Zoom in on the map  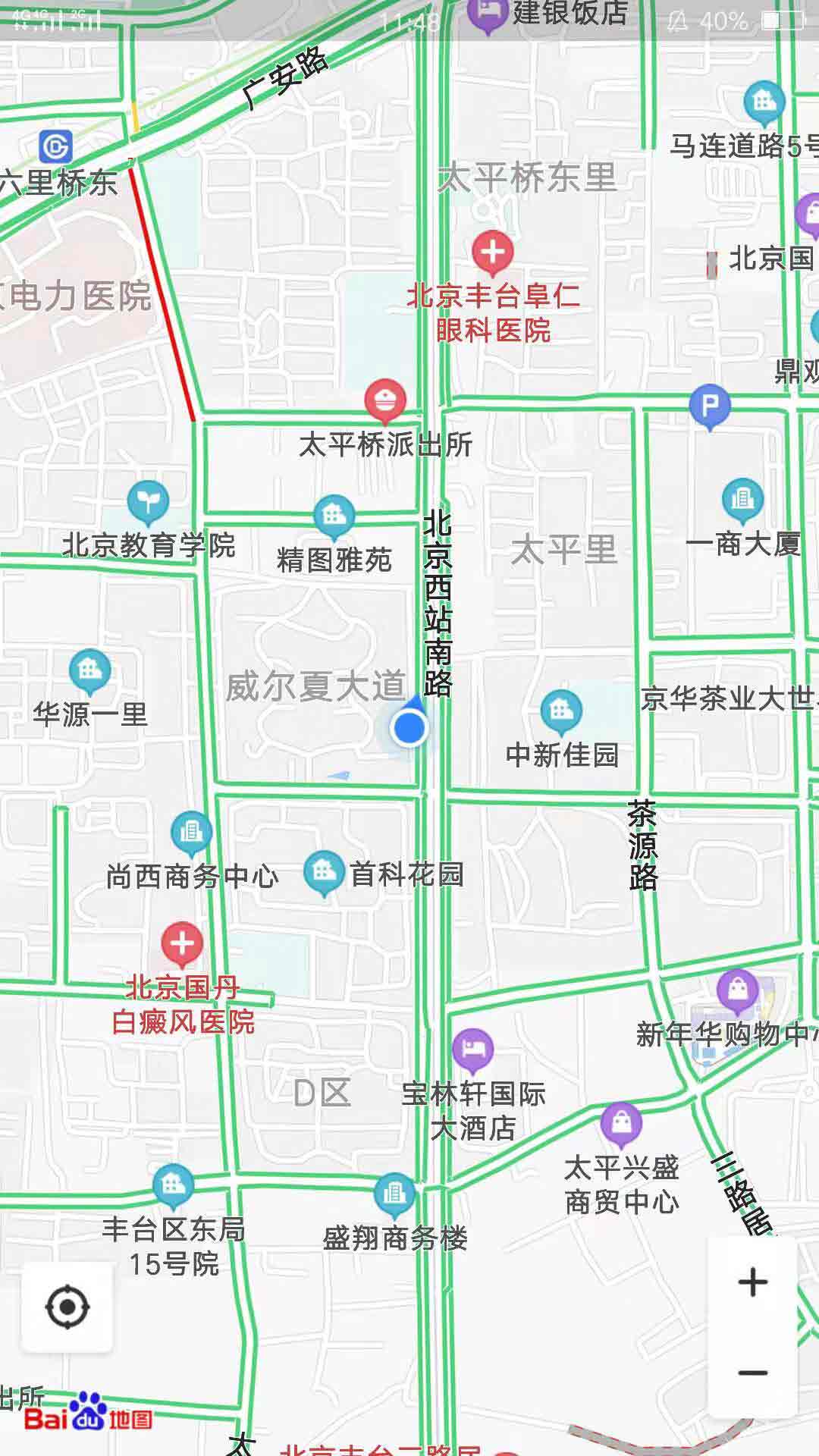[x=752, y=1282]
